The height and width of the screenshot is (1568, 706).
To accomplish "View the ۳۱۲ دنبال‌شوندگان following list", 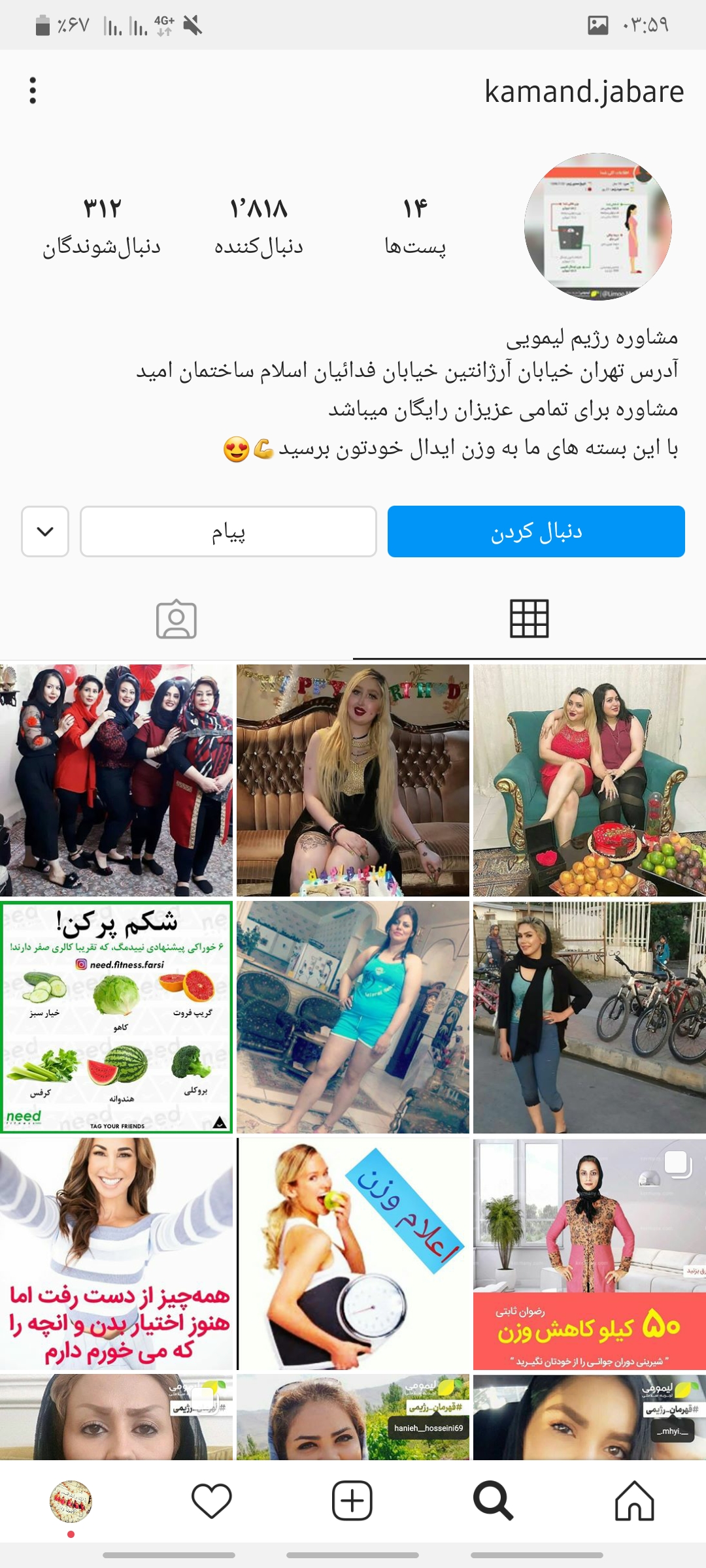I will tap(102, 227).
